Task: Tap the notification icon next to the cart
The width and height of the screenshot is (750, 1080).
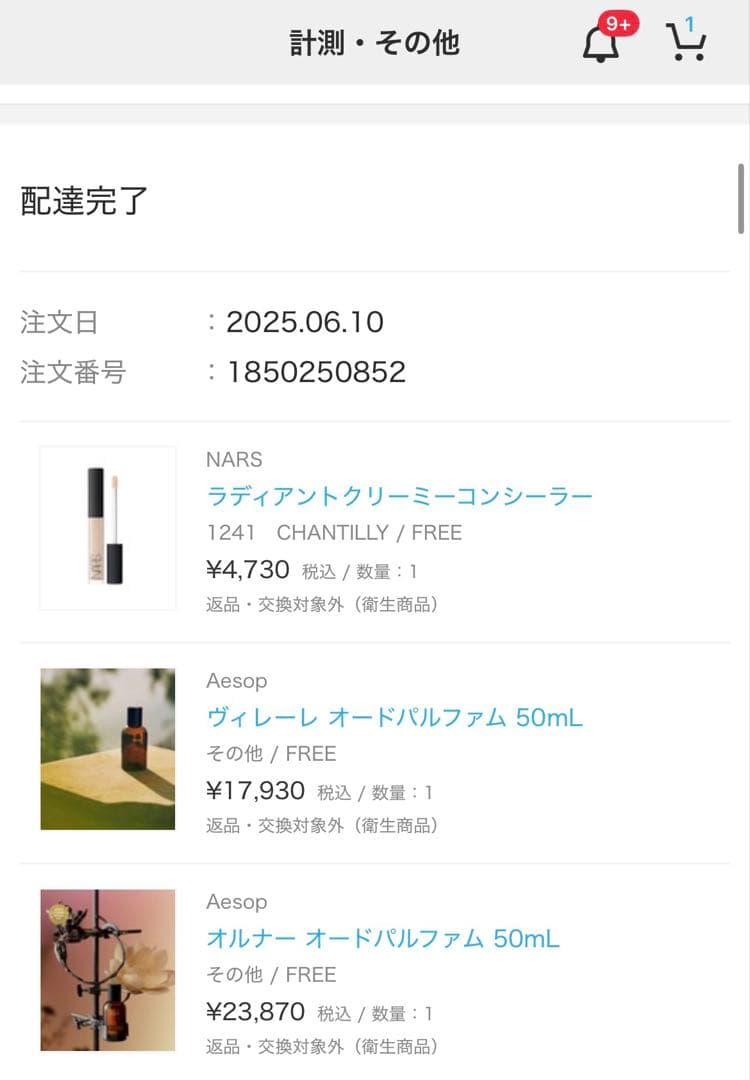Action: click(x=601, y=43)
